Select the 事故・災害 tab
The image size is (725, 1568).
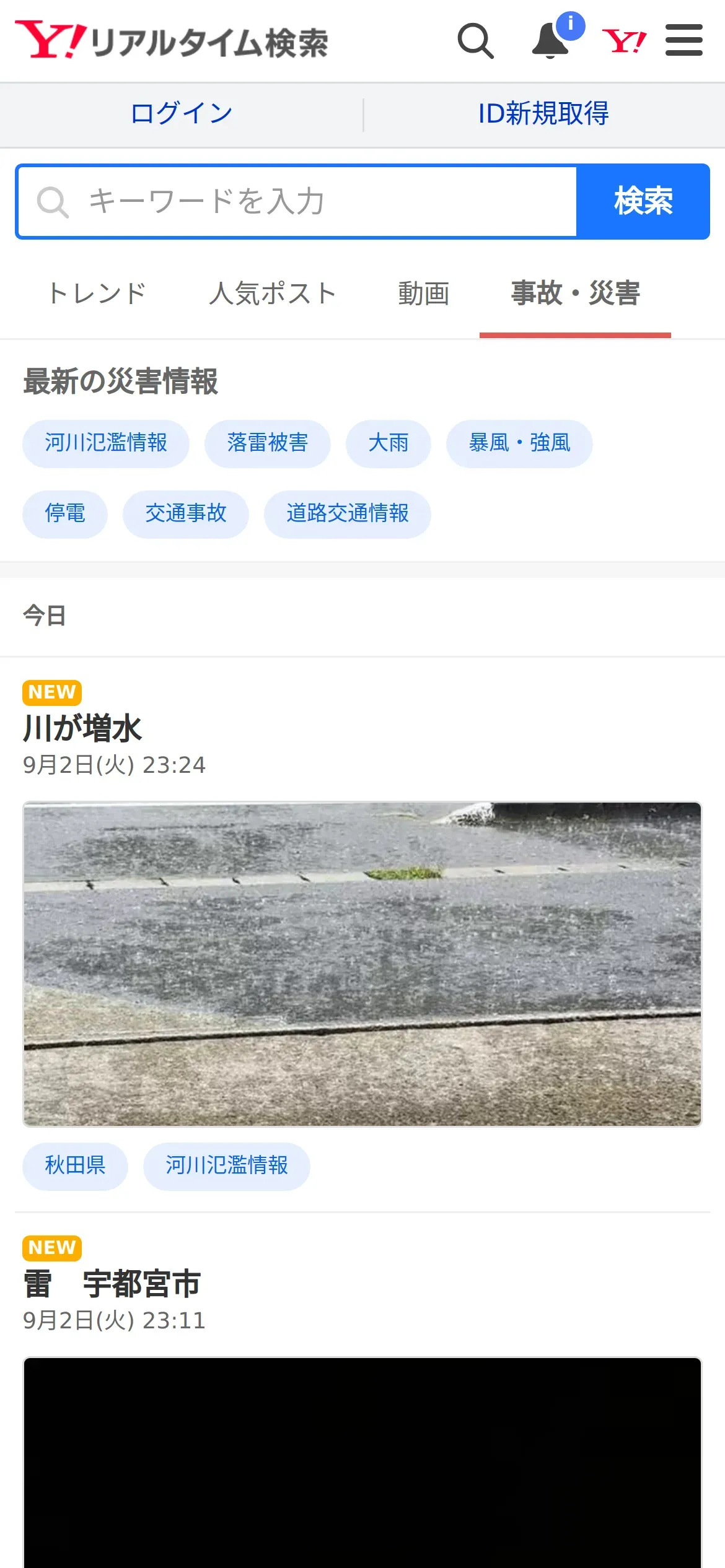575,294
